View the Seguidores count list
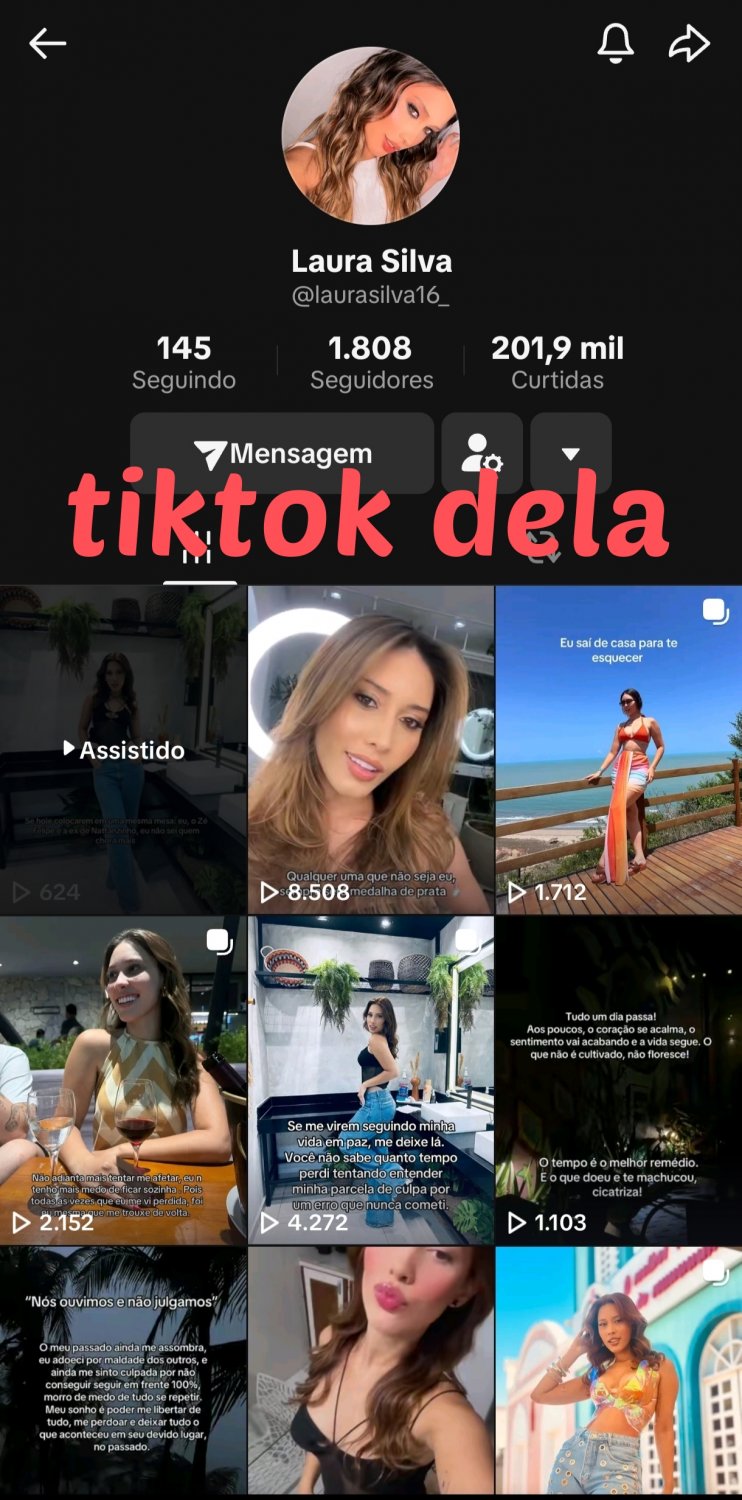This screenshot has height=1500, width=742. (x=371, y=362)
